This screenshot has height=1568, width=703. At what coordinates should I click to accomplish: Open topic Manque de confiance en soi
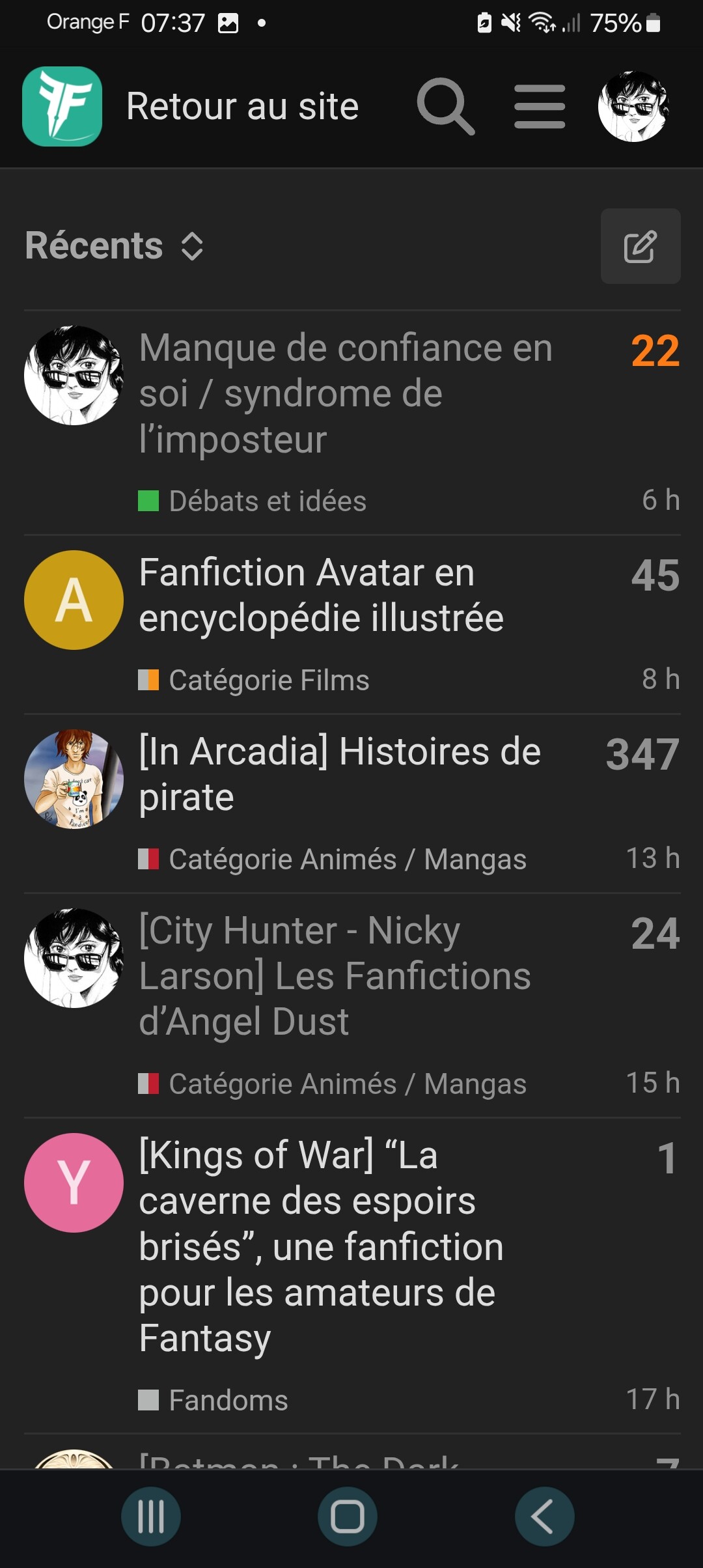(345, 393)
